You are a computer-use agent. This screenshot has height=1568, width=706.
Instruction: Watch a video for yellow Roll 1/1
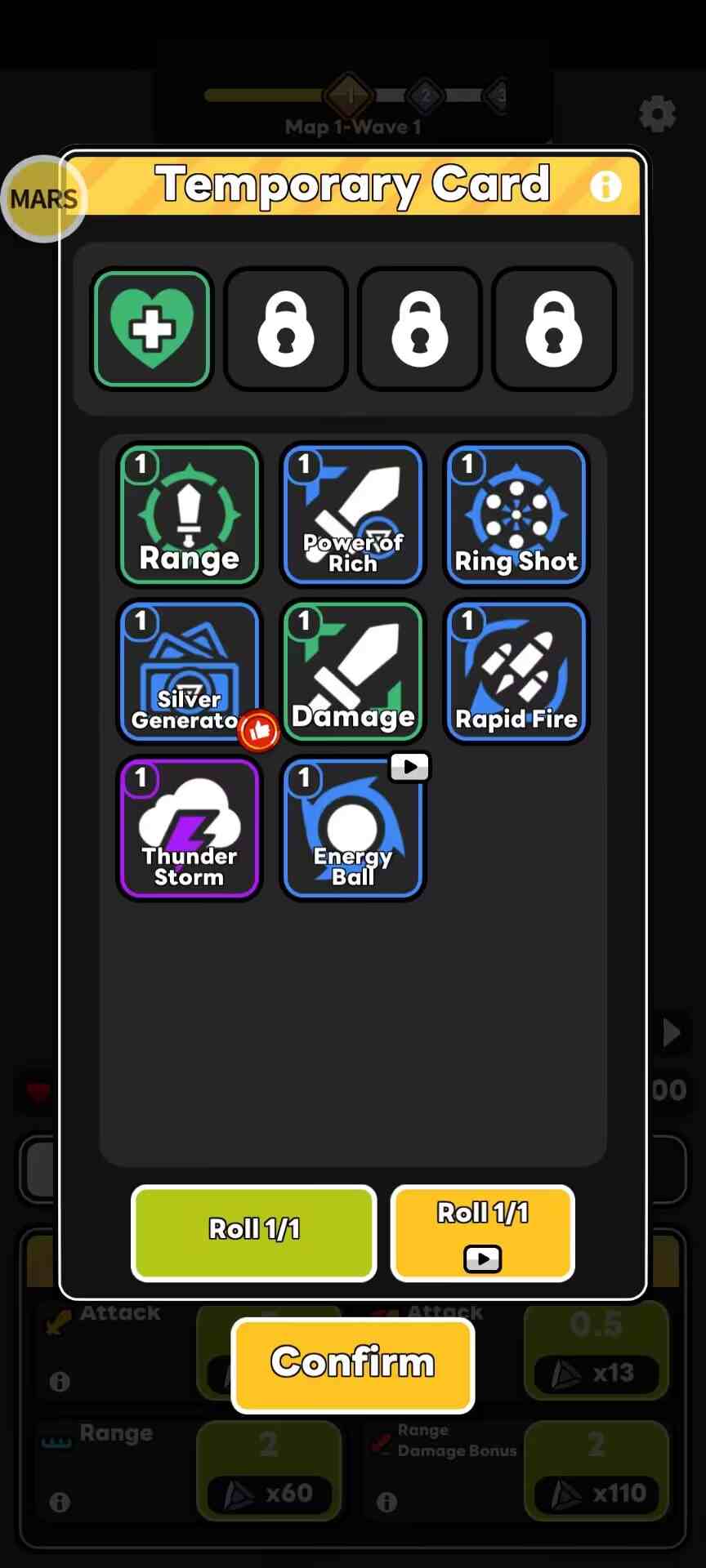tap(482, 1232)
